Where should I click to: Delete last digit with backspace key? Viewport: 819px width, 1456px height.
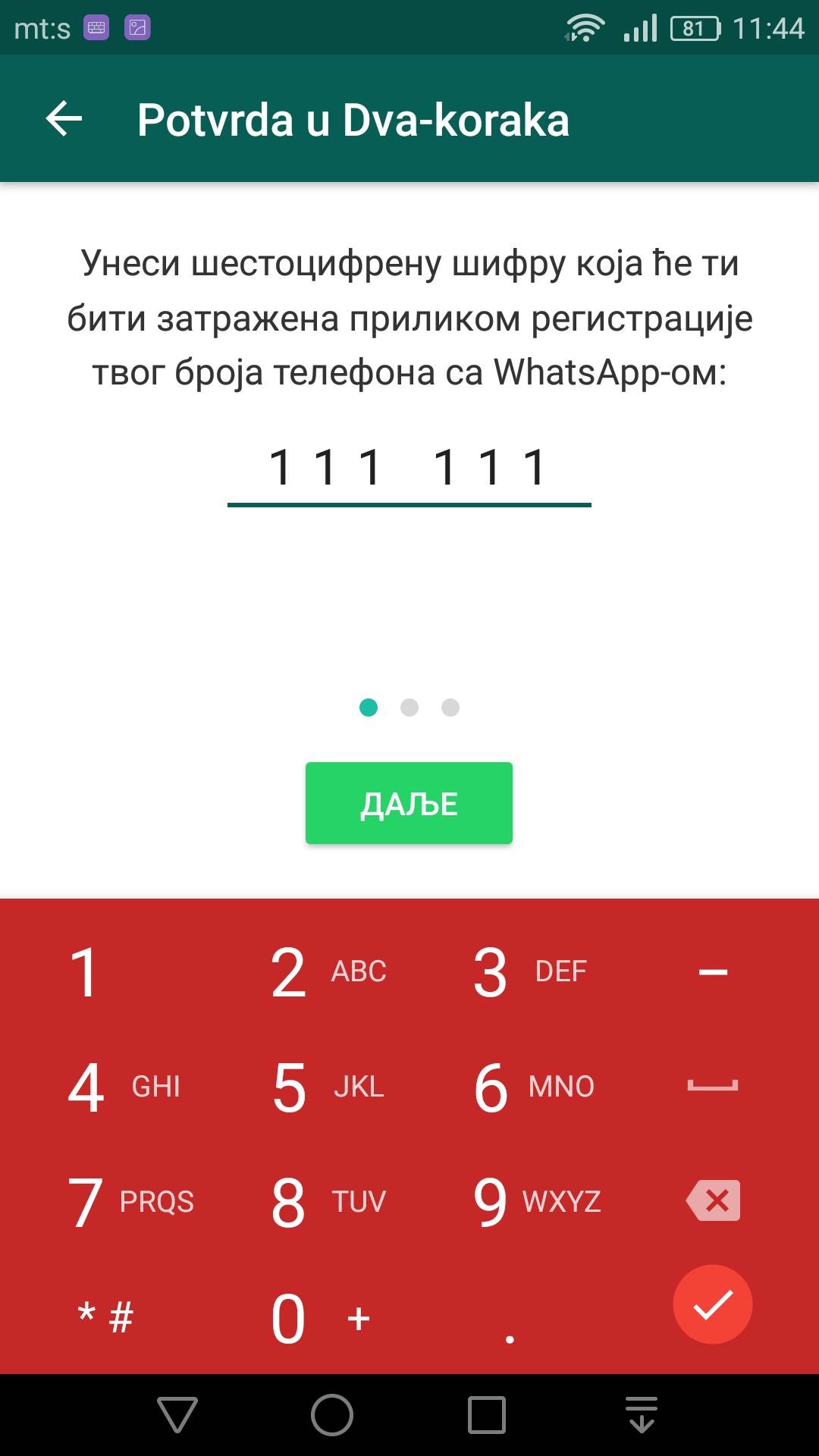[x=713, y=1200]
